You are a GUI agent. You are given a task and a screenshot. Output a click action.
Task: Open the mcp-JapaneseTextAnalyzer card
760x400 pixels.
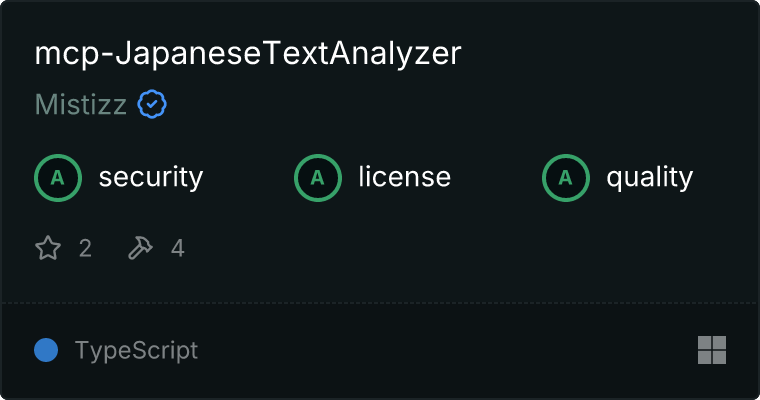point(248,54)
